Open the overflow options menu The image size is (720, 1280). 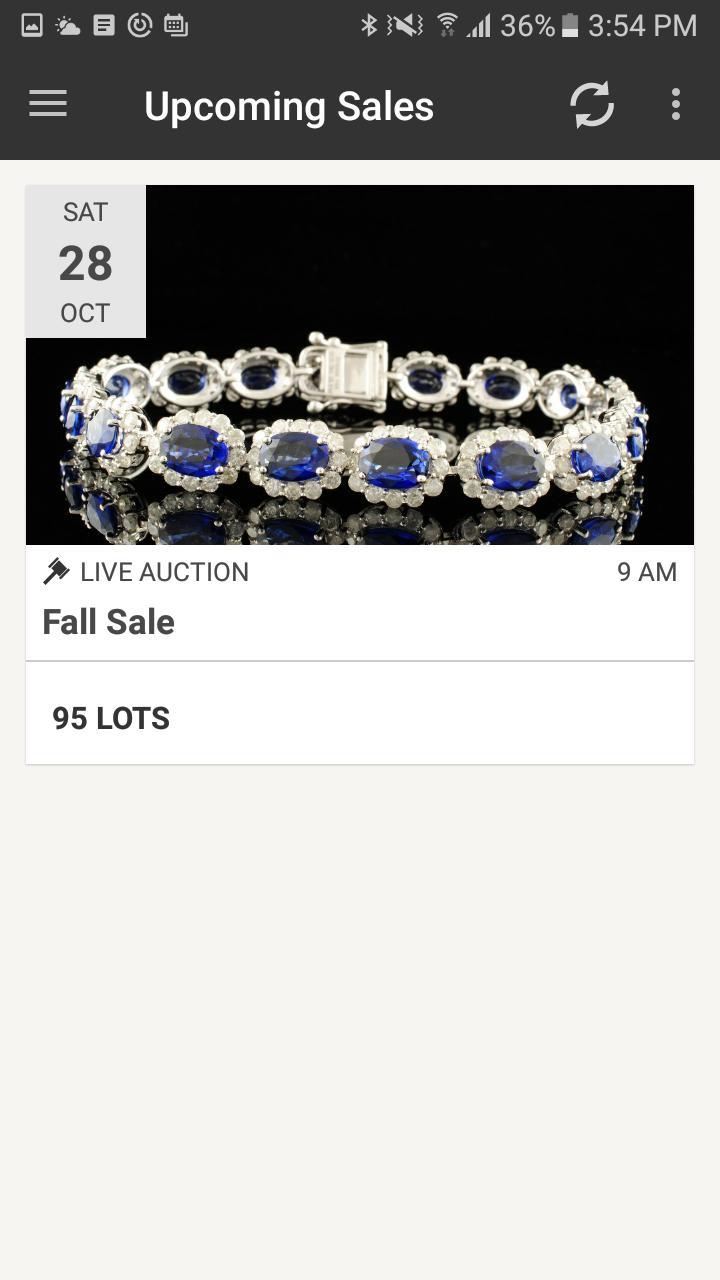point(675,104)
